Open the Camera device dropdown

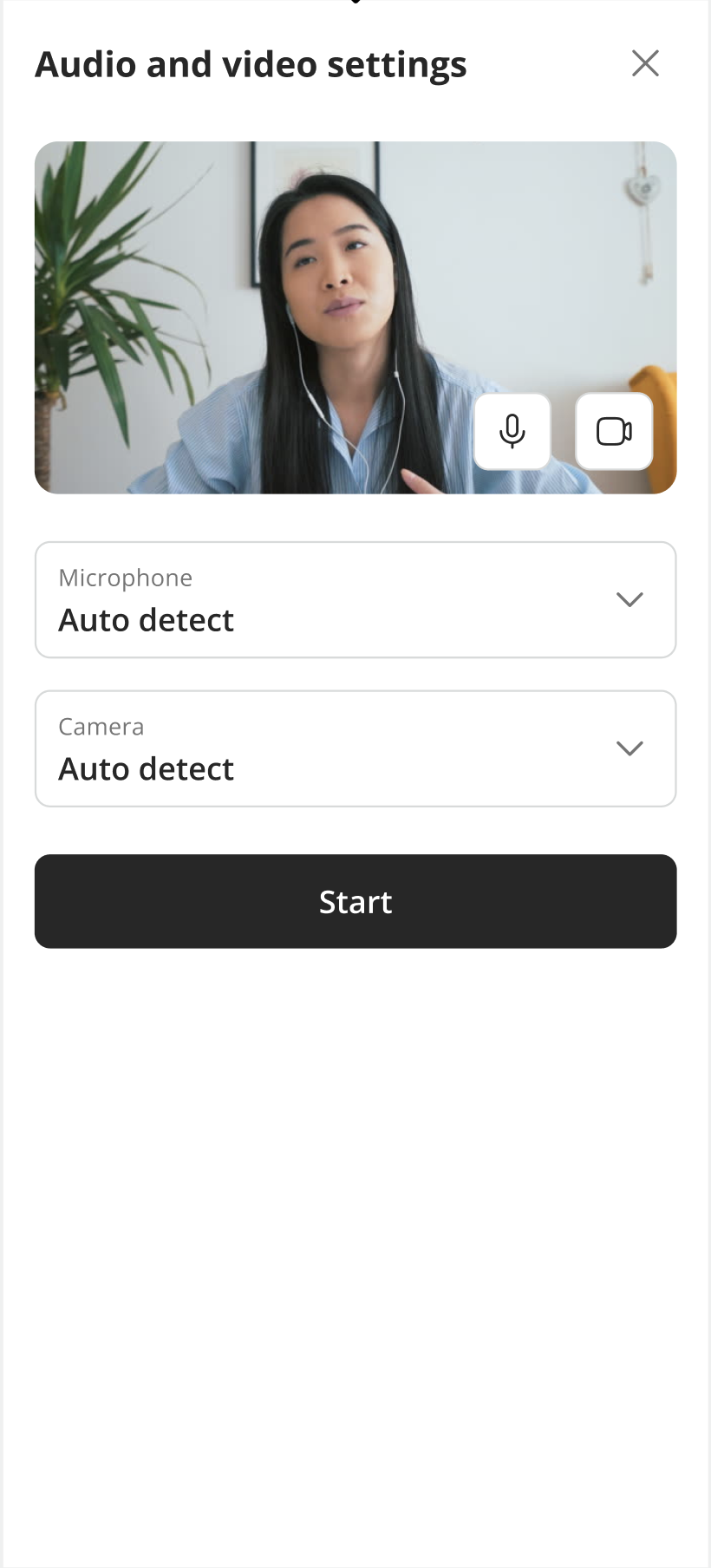pos(355,748)
